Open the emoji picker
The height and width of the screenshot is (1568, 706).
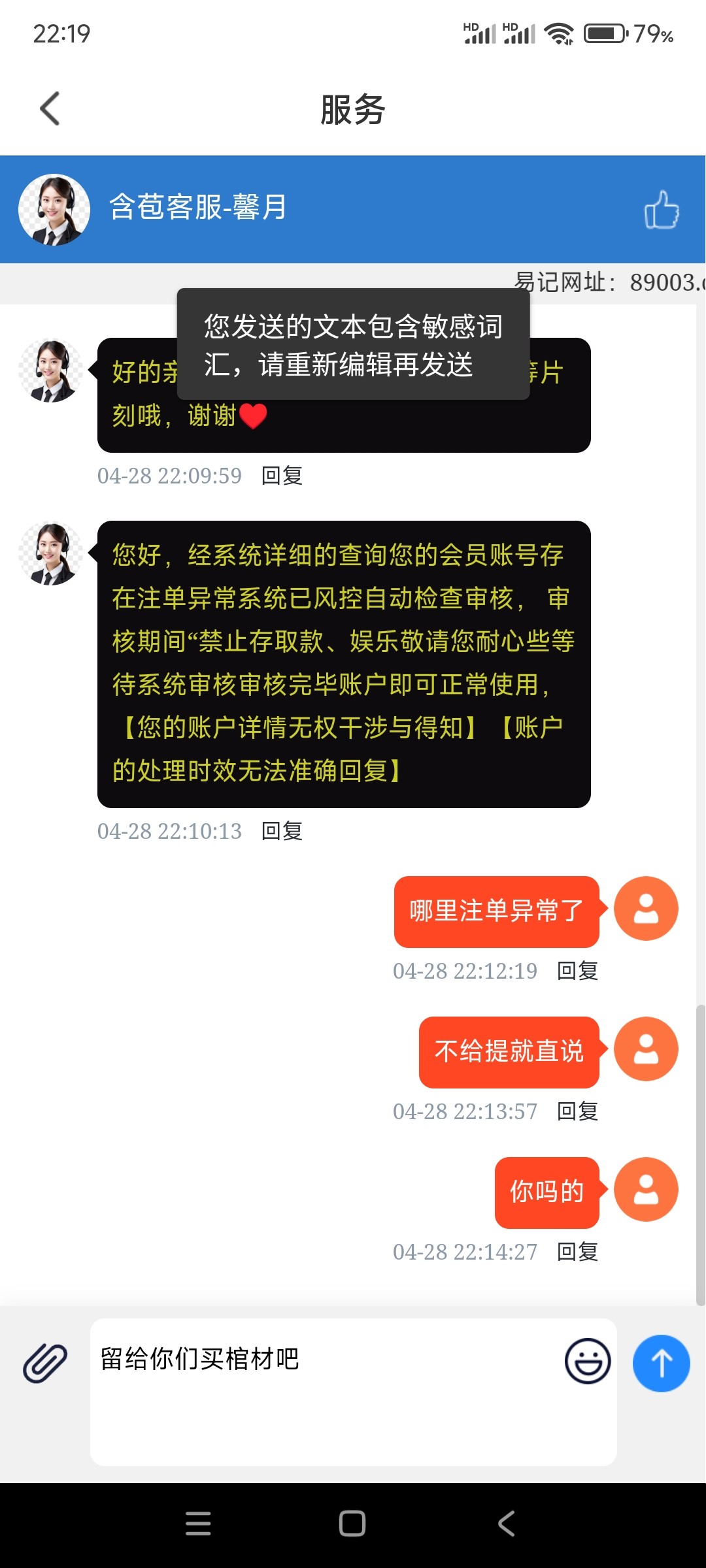(587, 1362)
